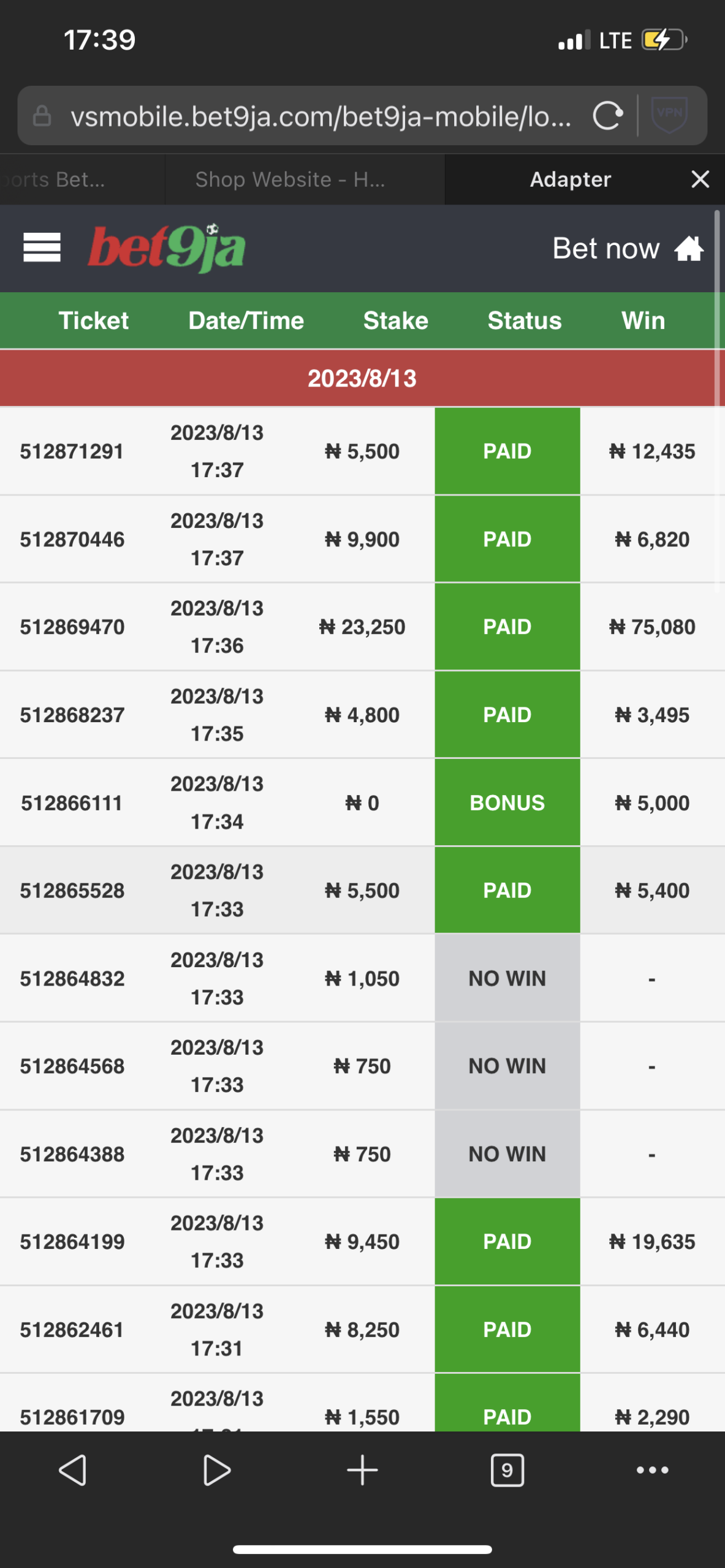The height and width of the screenshot is (1568, 725).
Task: Close the Adapter tab
Action: [x=700, y=179]
